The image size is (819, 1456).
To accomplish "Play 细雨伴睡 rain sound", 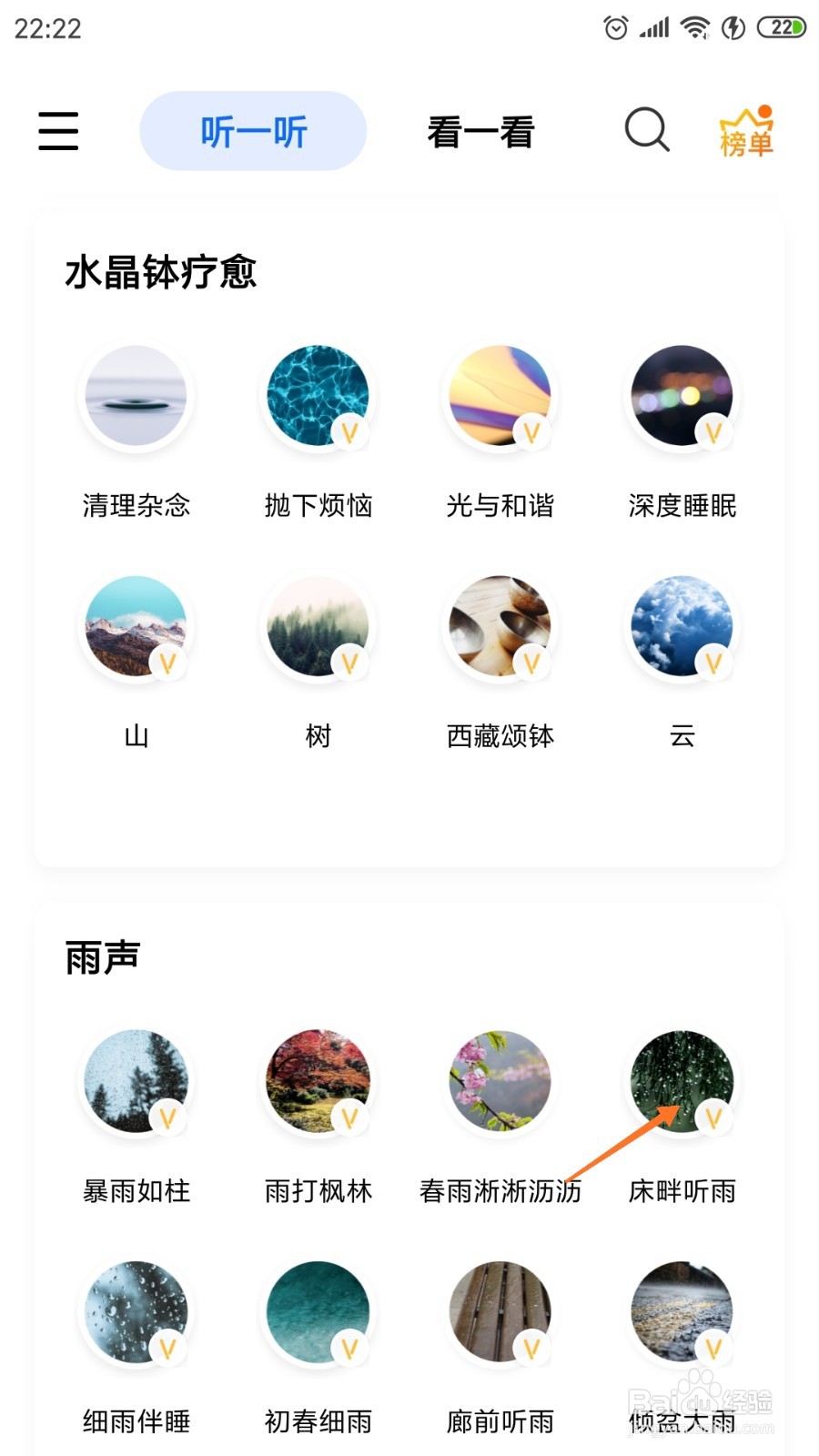I will tap(136, 1311).
